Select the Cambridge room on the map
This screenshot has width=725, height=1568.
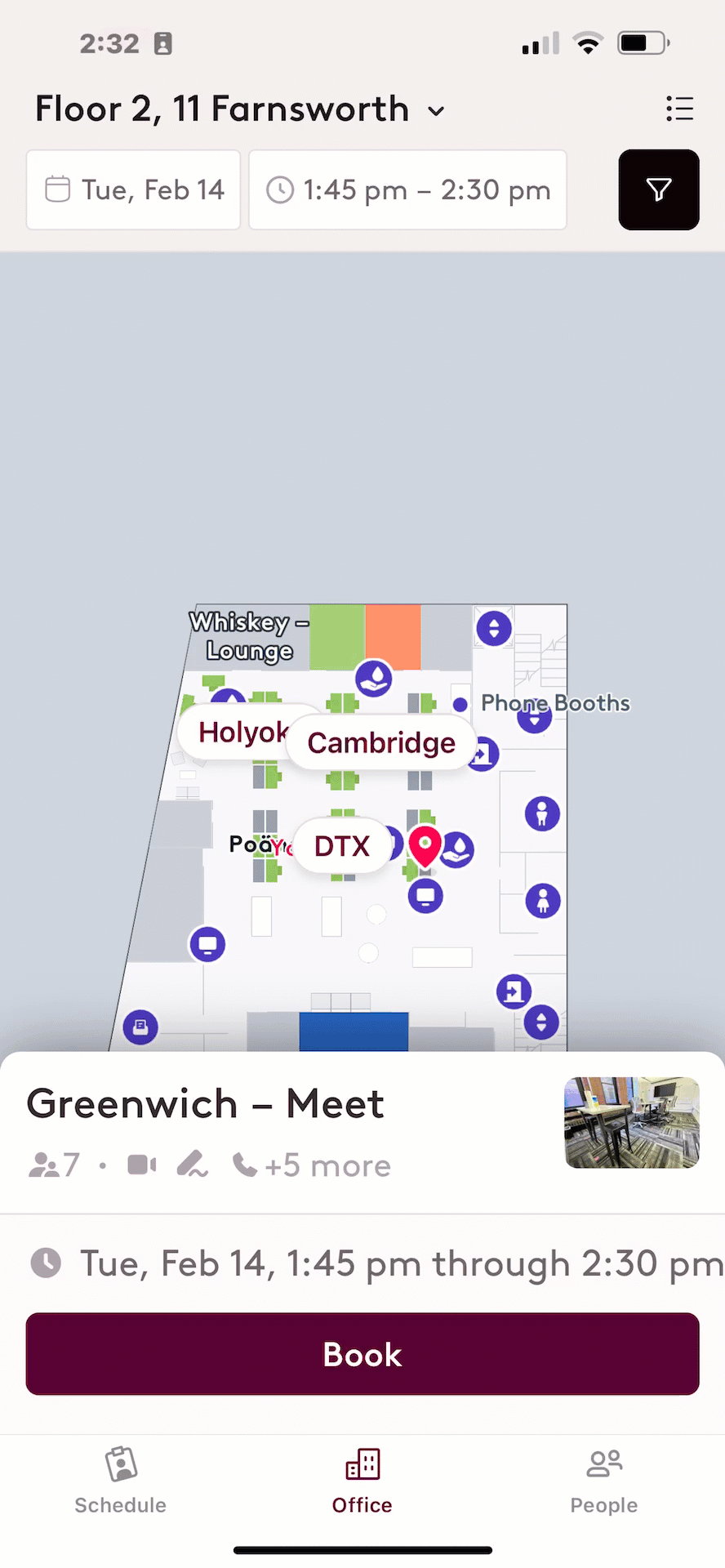[x=381, y=742]
